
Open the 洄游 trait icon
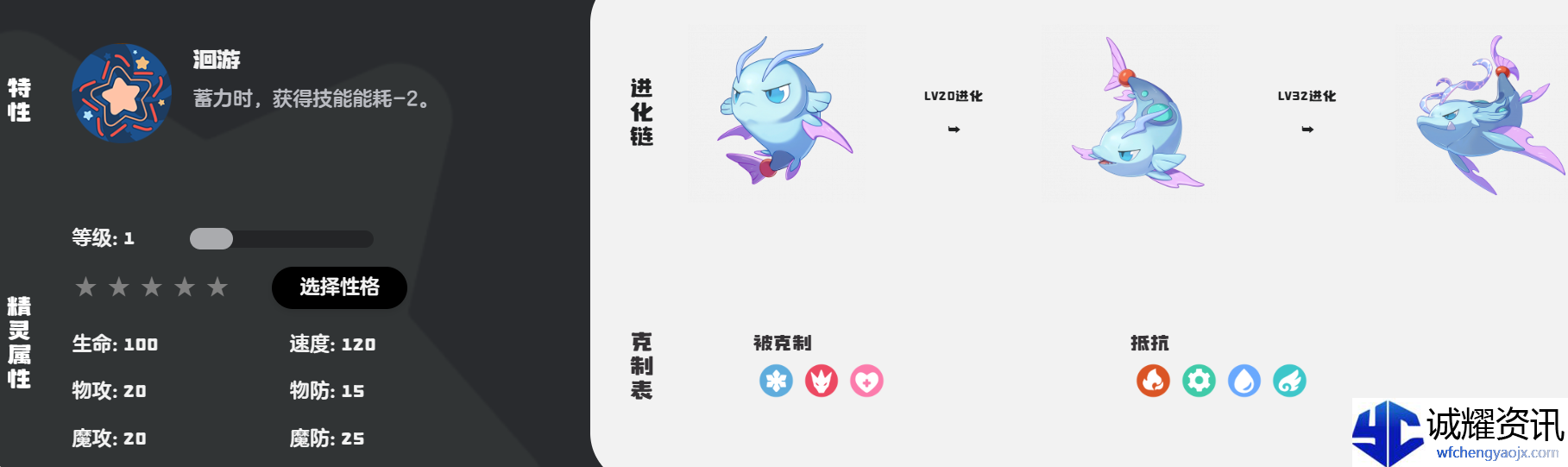click(x=122, y=93)
